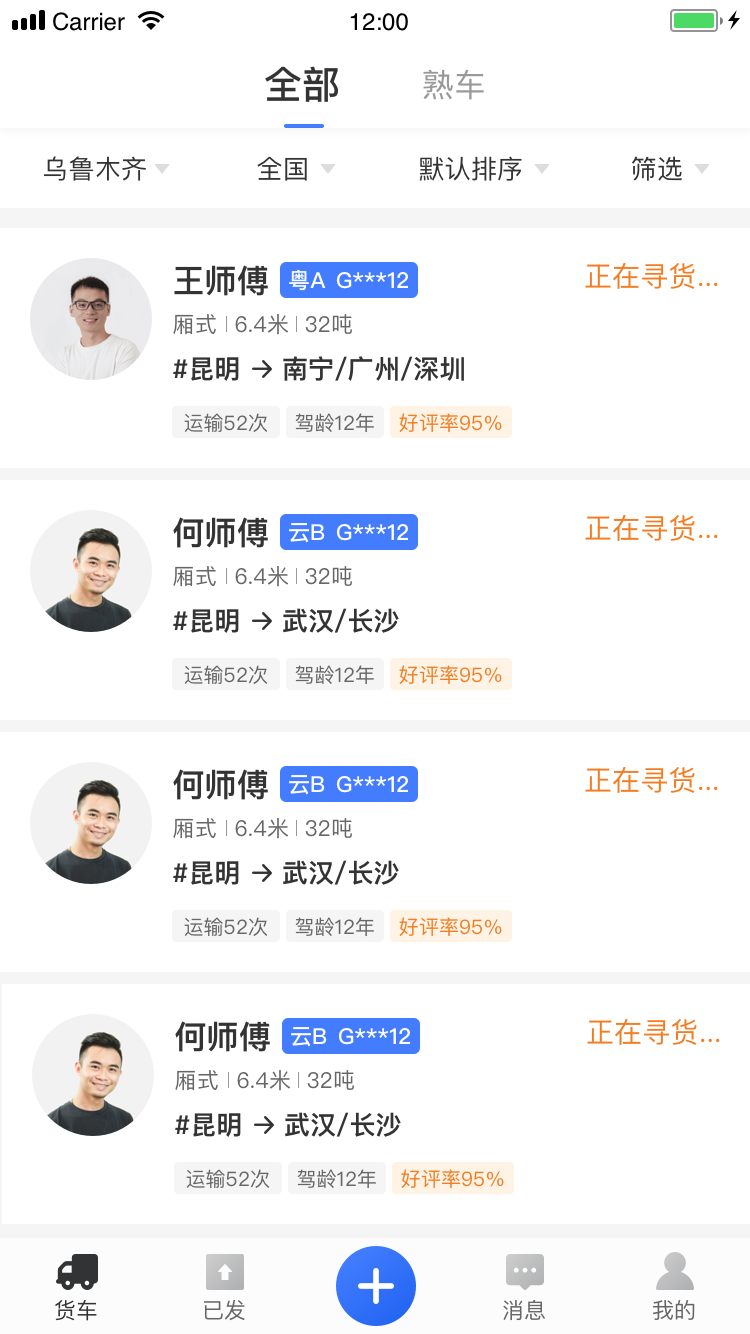Go to the 已发 tab
The width and height of the screenshot is (750, 1334).
tap(224, 1288)
